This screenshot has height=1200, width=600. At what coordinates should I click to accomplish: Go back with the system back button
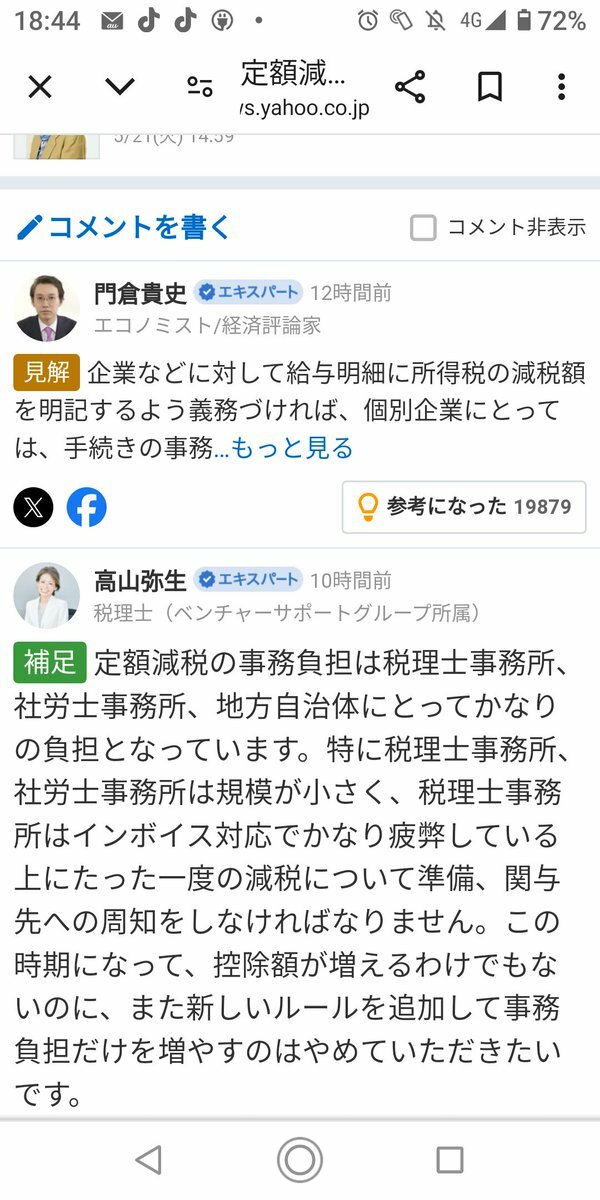point(148,1160)
